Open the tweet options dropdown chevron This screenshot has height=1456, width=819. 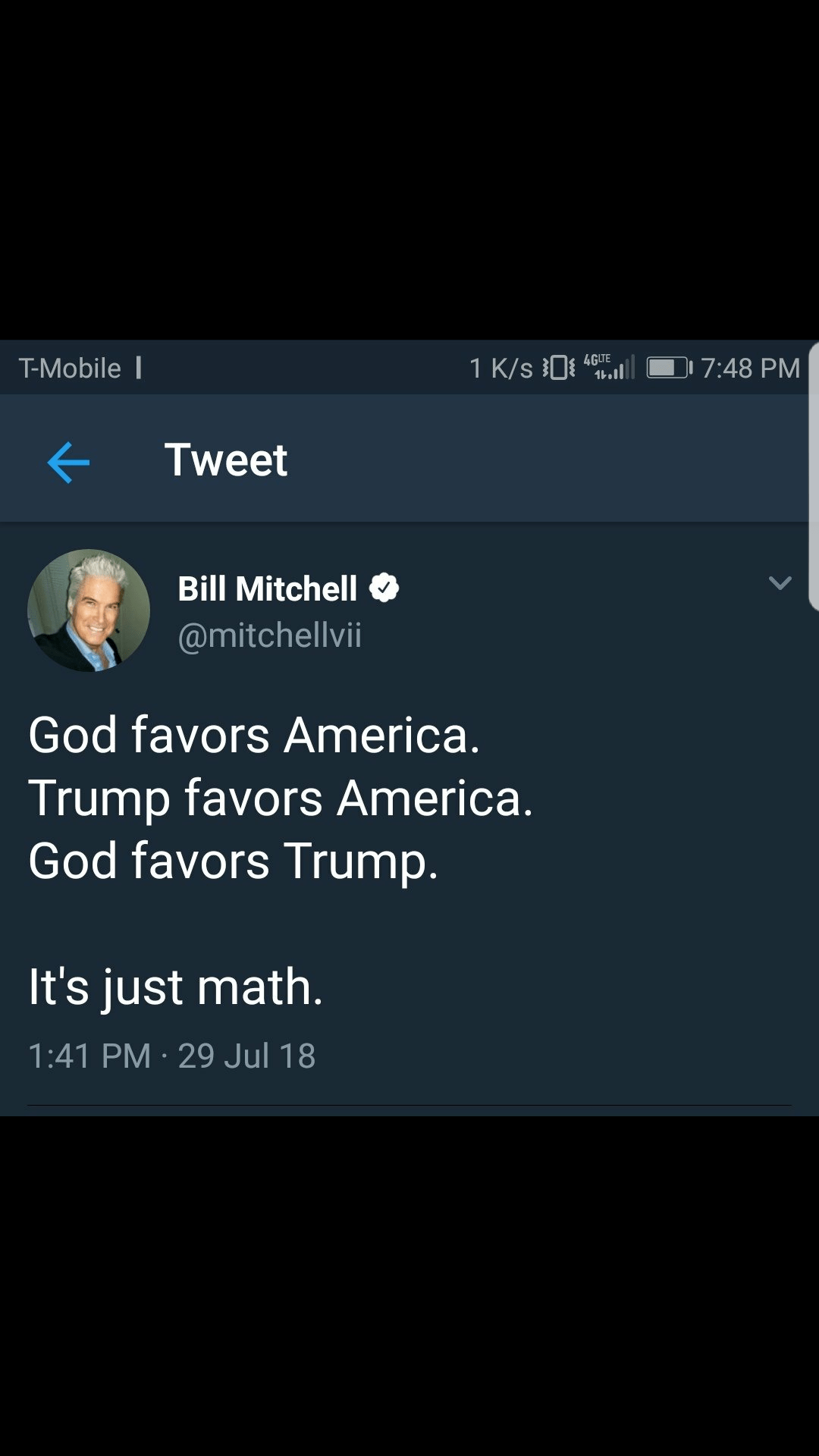tap(780, 582)
